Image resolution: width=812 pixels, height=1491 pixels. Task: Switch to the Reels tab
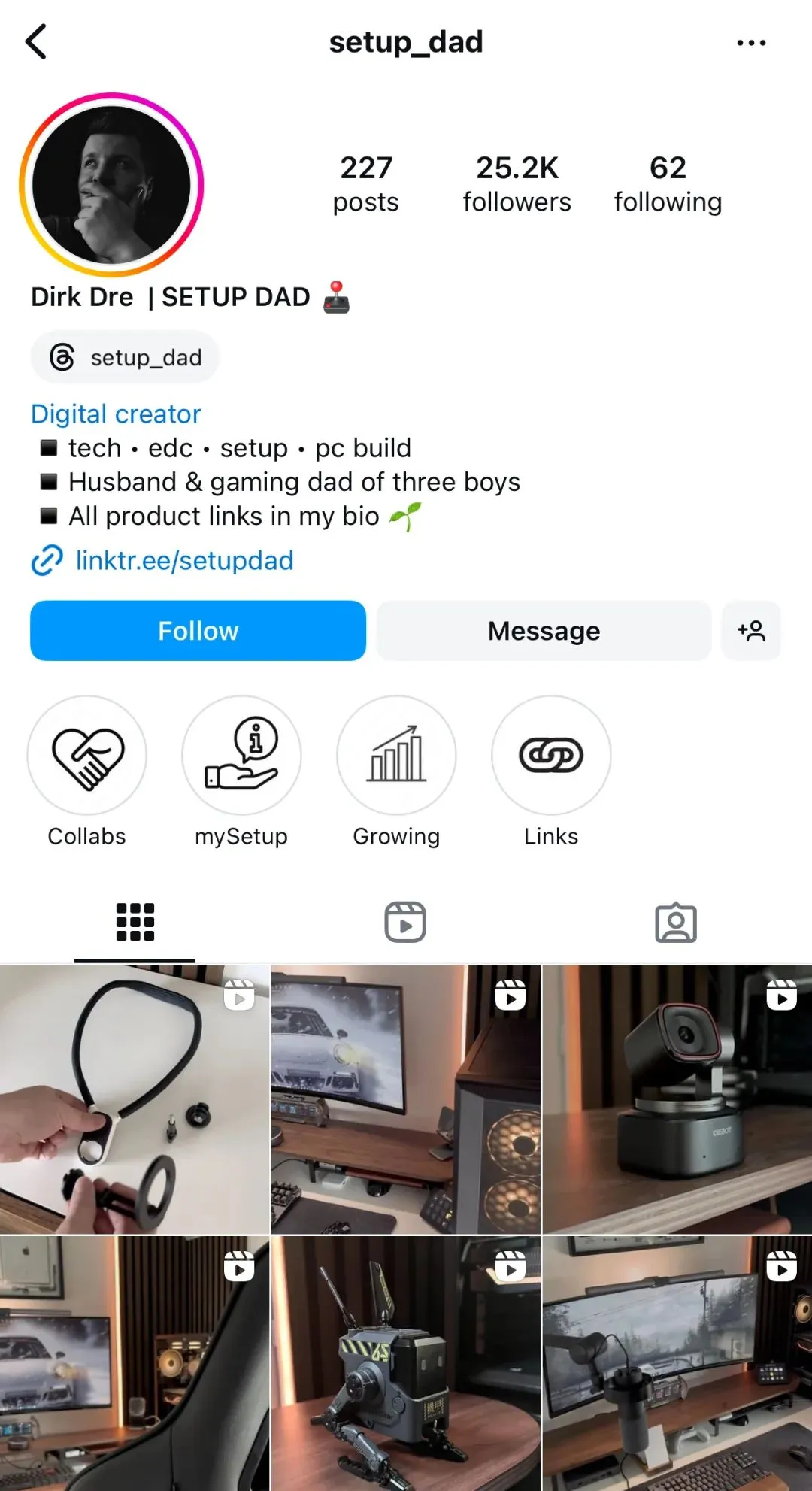[x=405, y=922]
